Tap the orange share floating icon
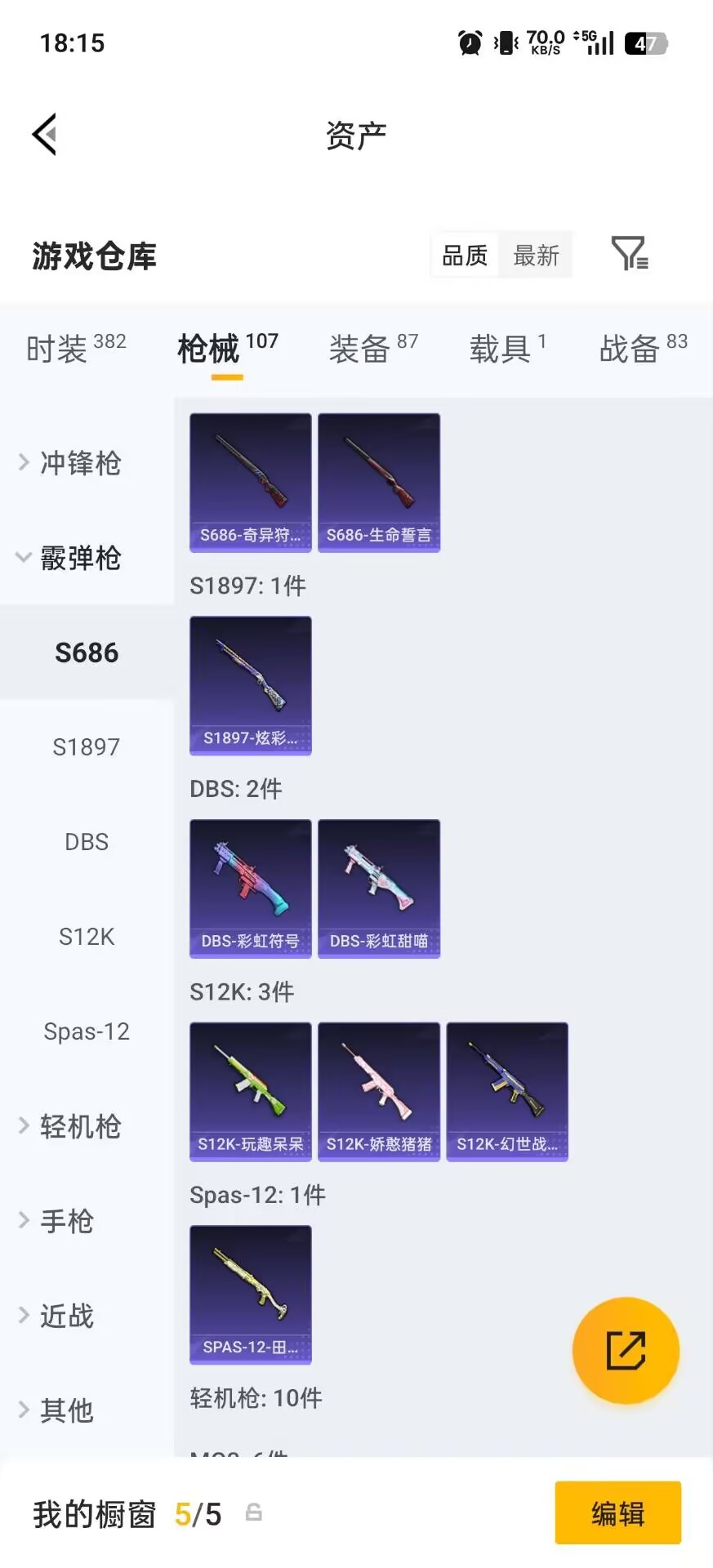The image size is (713, 1568). 626,1351
